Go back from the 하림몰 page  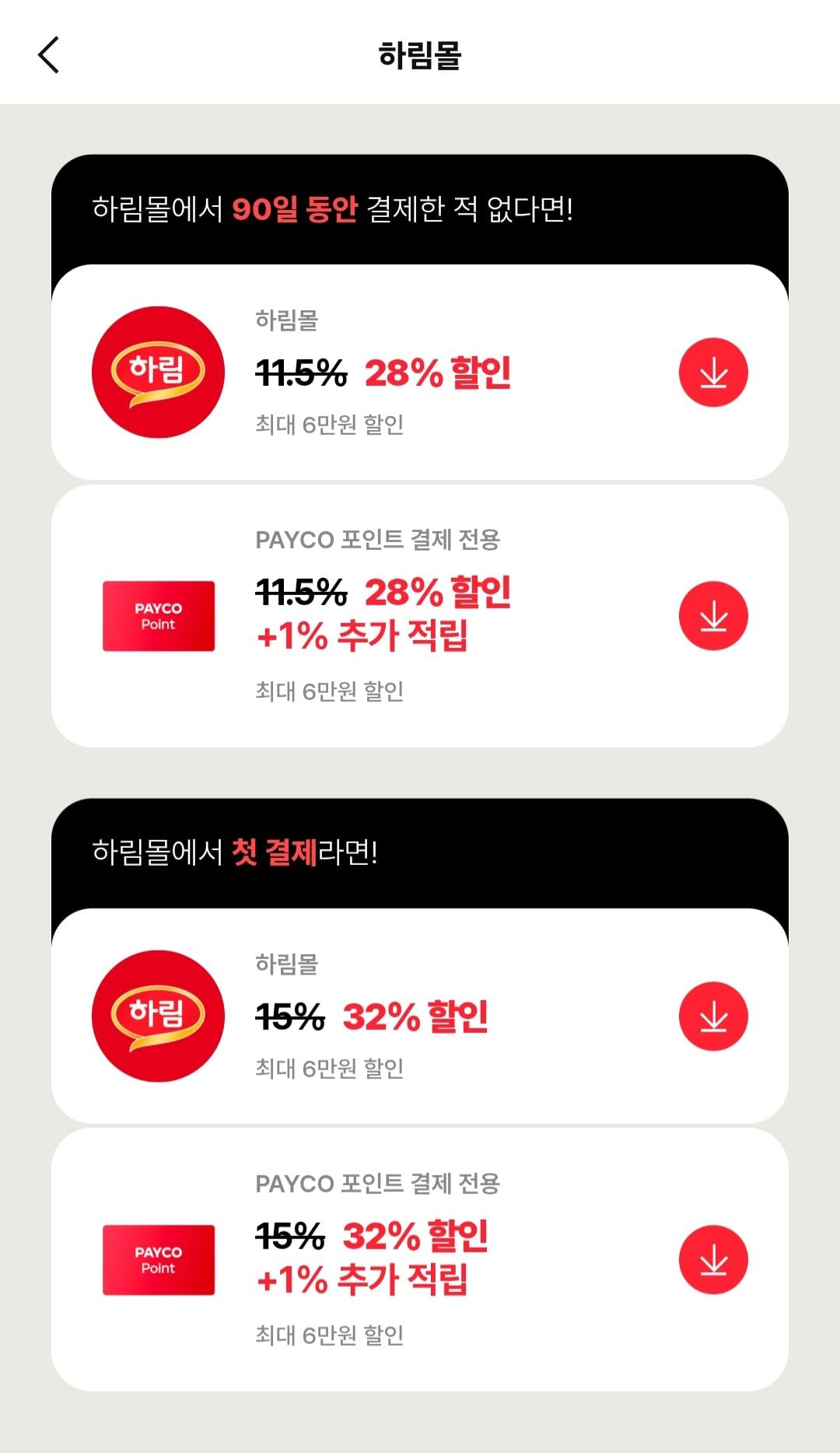point(48,55)
